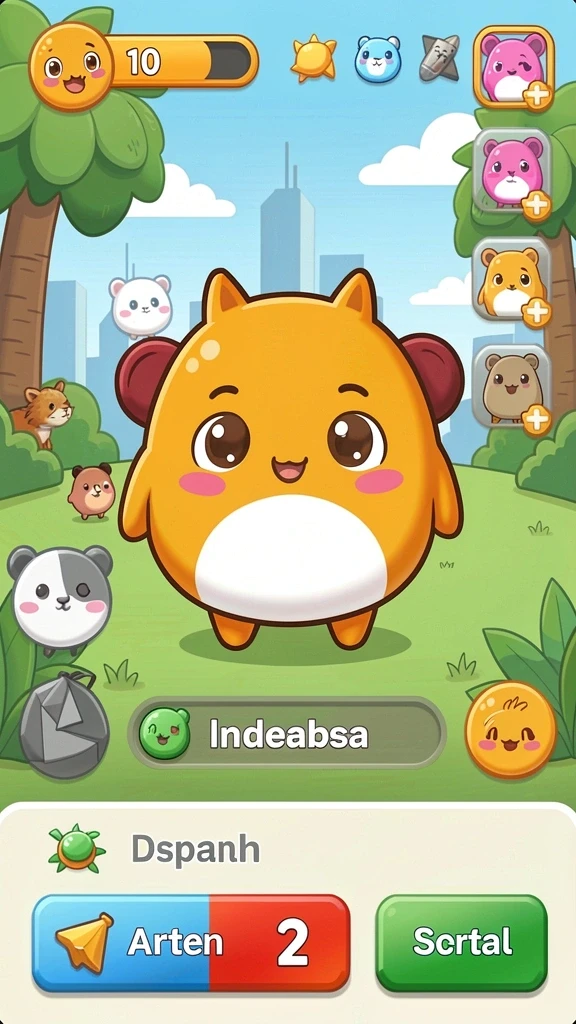576x1024 pixels.
Task: Tap the orange avatar at top left
Action: pos(71,65)
